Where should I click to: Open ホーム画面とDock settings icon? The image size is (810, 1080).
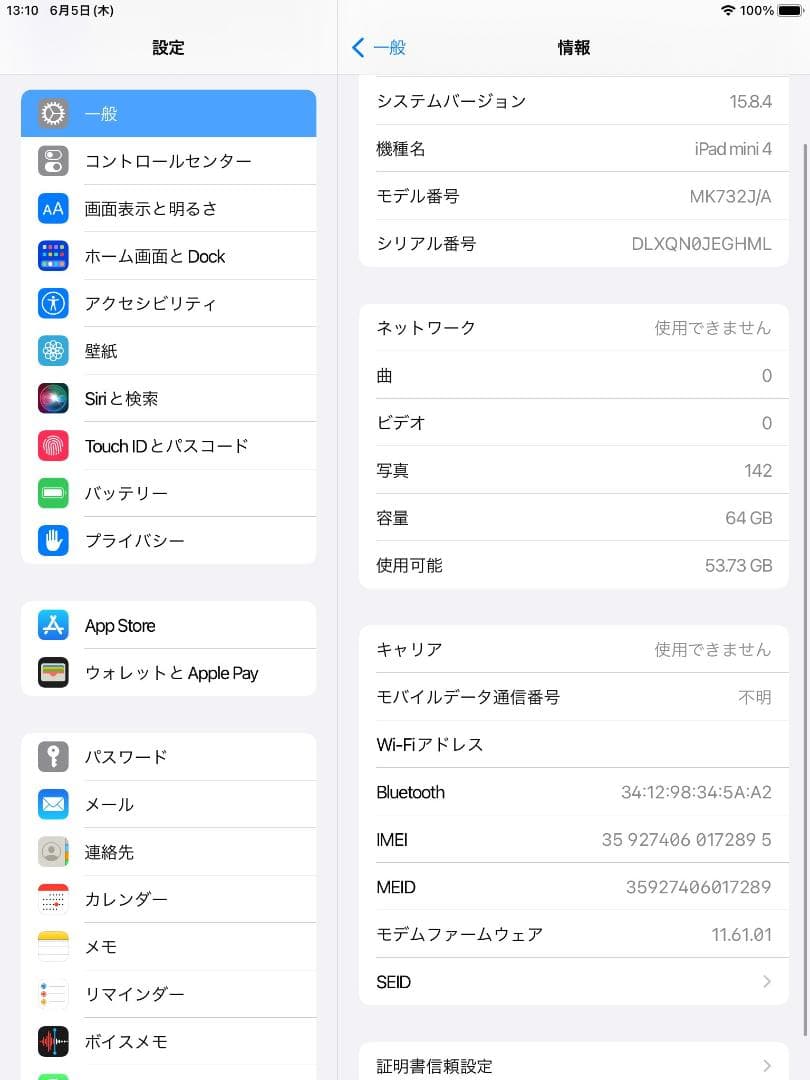click(x=53, y=256)
